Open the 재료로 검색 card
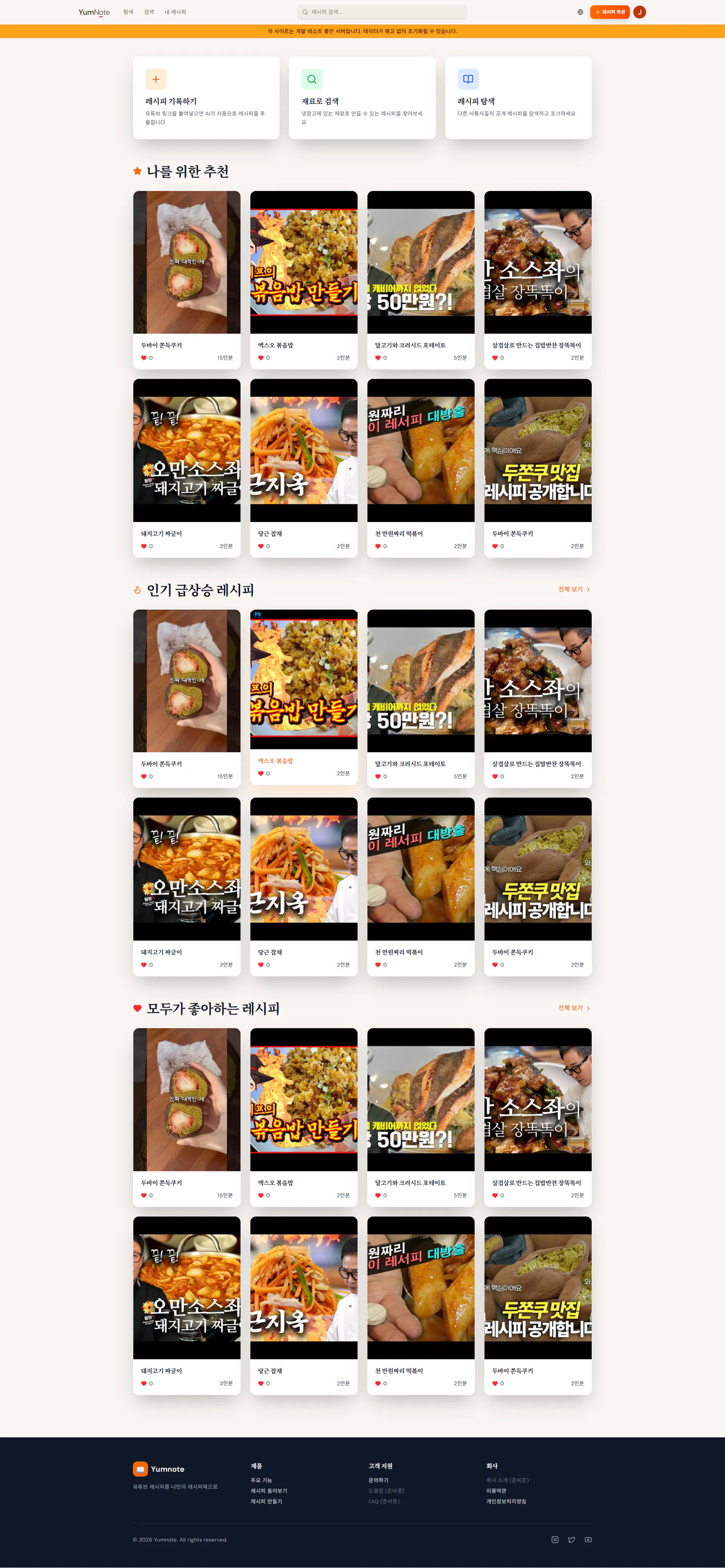 (x=362, y=98)
